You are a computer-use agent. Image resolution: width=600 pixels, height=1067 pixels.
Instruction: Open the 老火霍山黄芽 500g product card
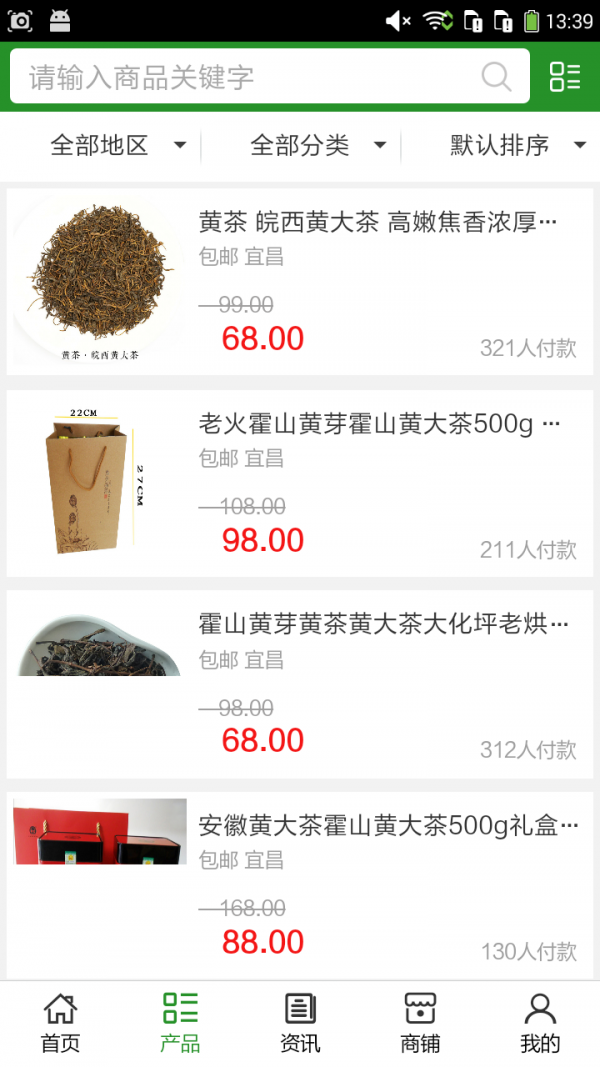[300, 484]
